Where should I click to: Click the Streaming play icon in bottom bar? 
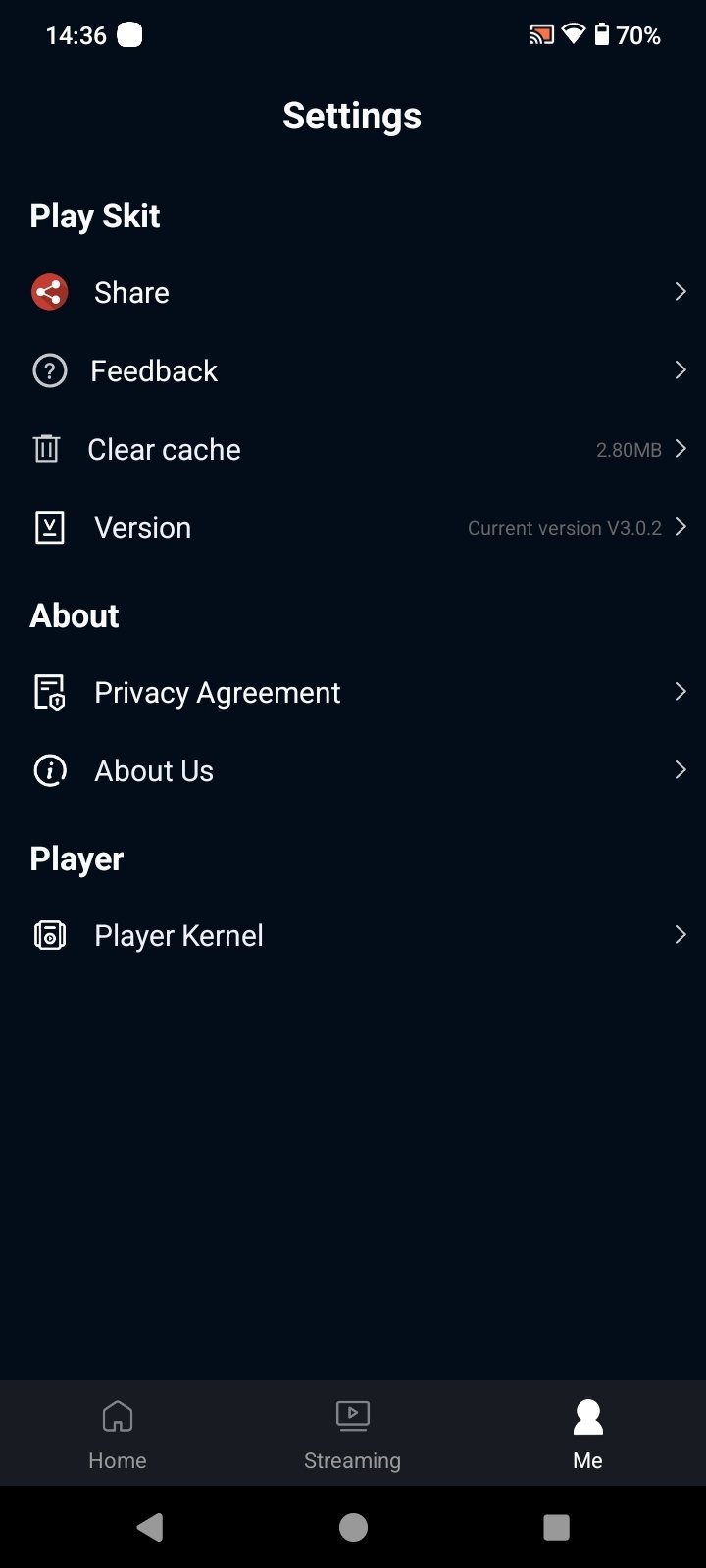click(352, 1416)
